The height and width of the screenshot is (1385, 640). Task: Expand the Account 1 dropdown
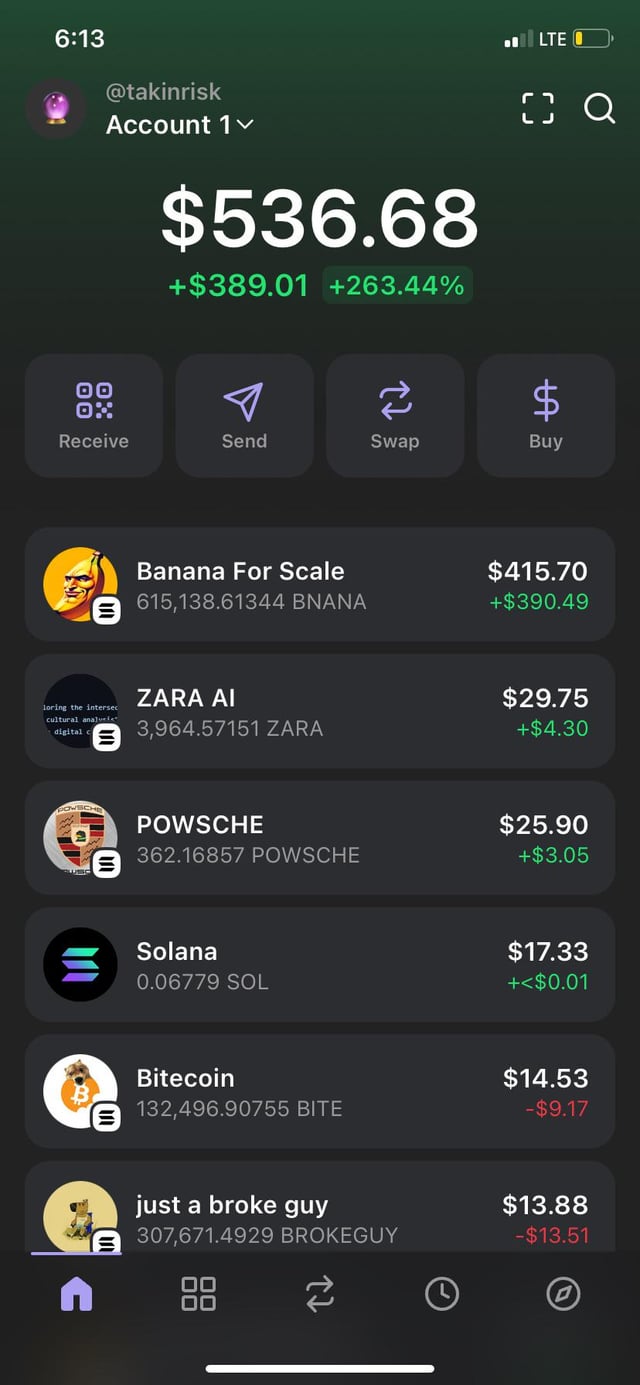click(180, 125)
